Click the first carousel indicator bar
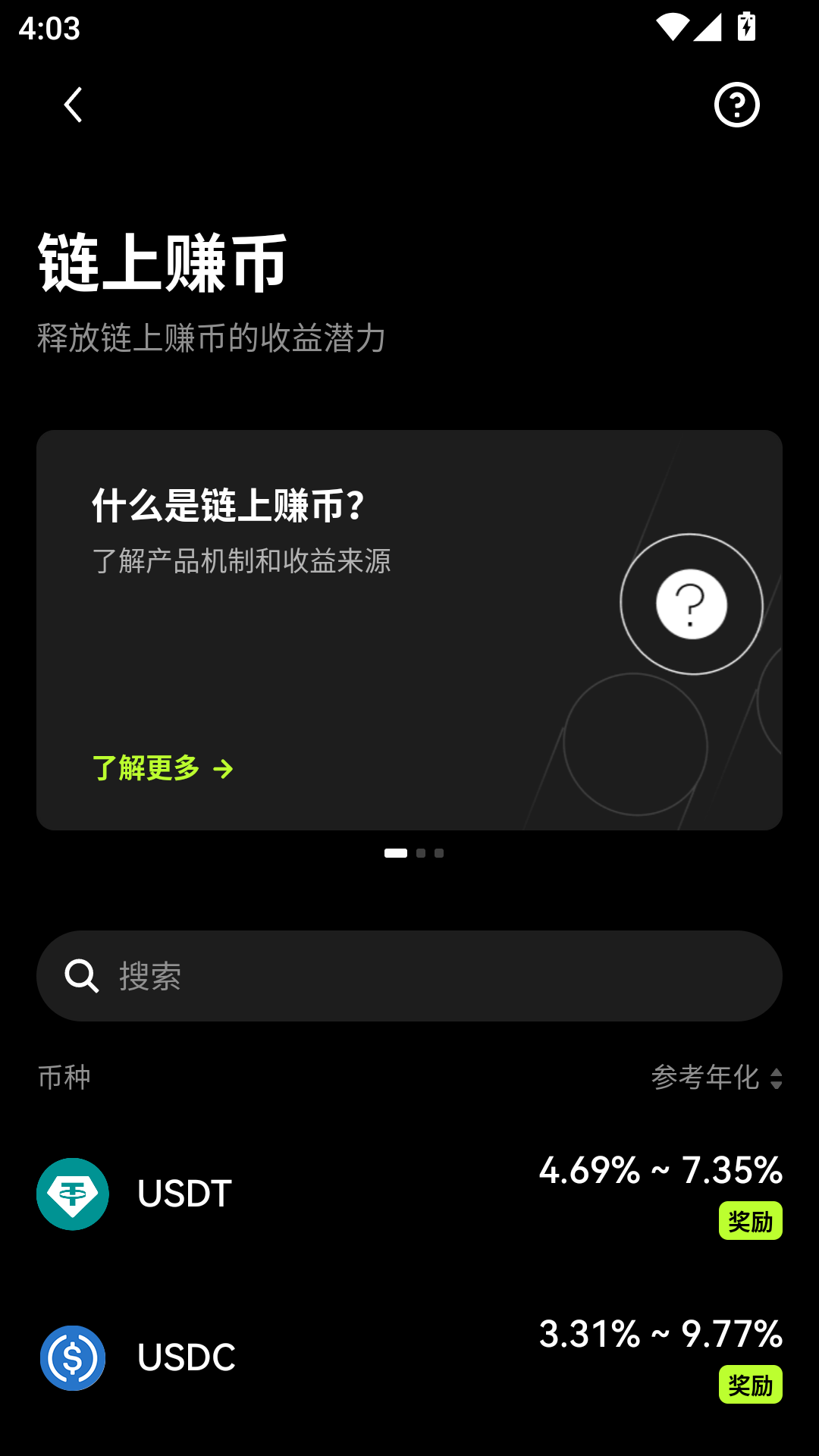Viewport: 819px width, 1456px height. click(x=396, y=852)
